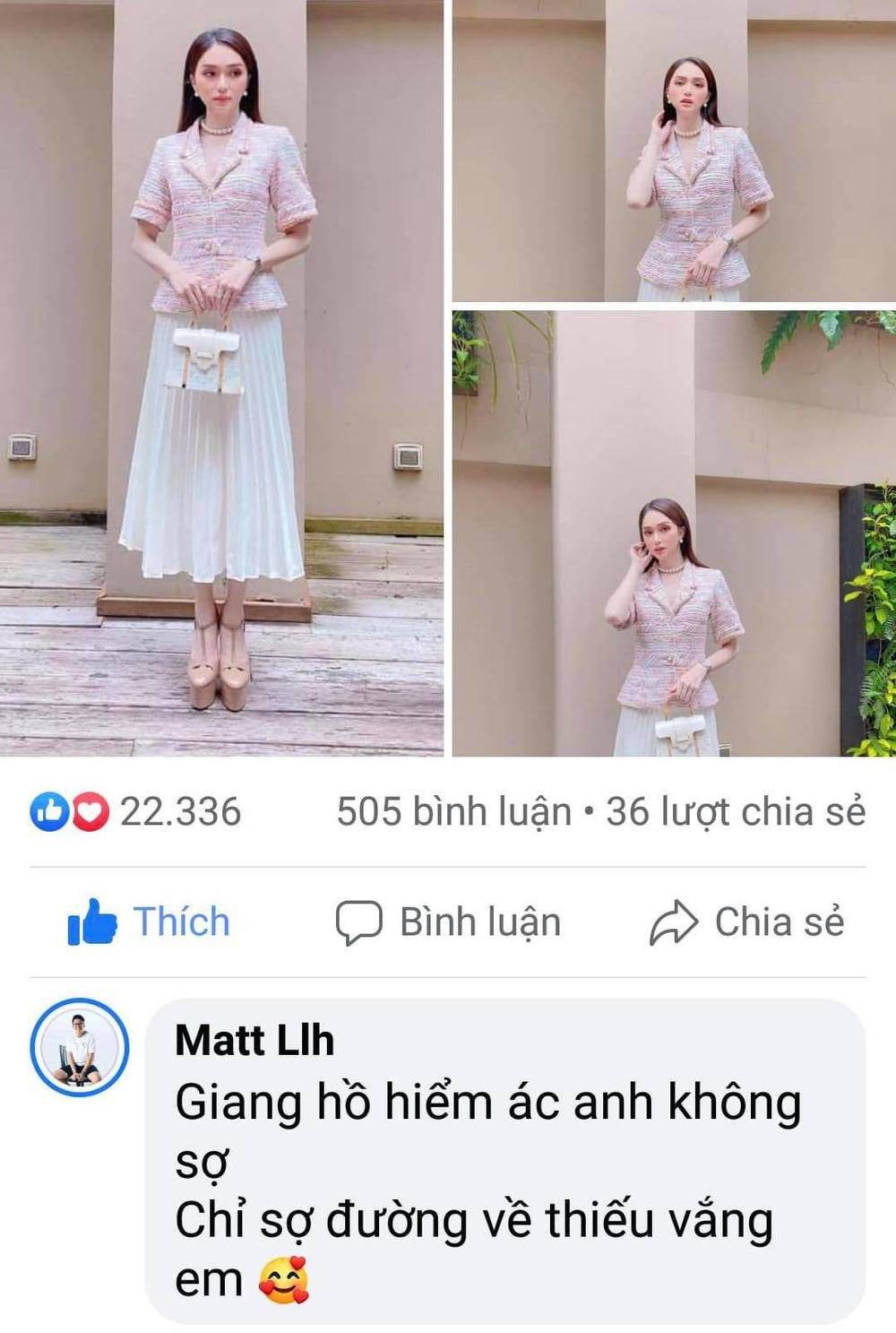View the 36 lượt chia sẻ shares
Screen dimensions: 896x1333
click(736, 812)
